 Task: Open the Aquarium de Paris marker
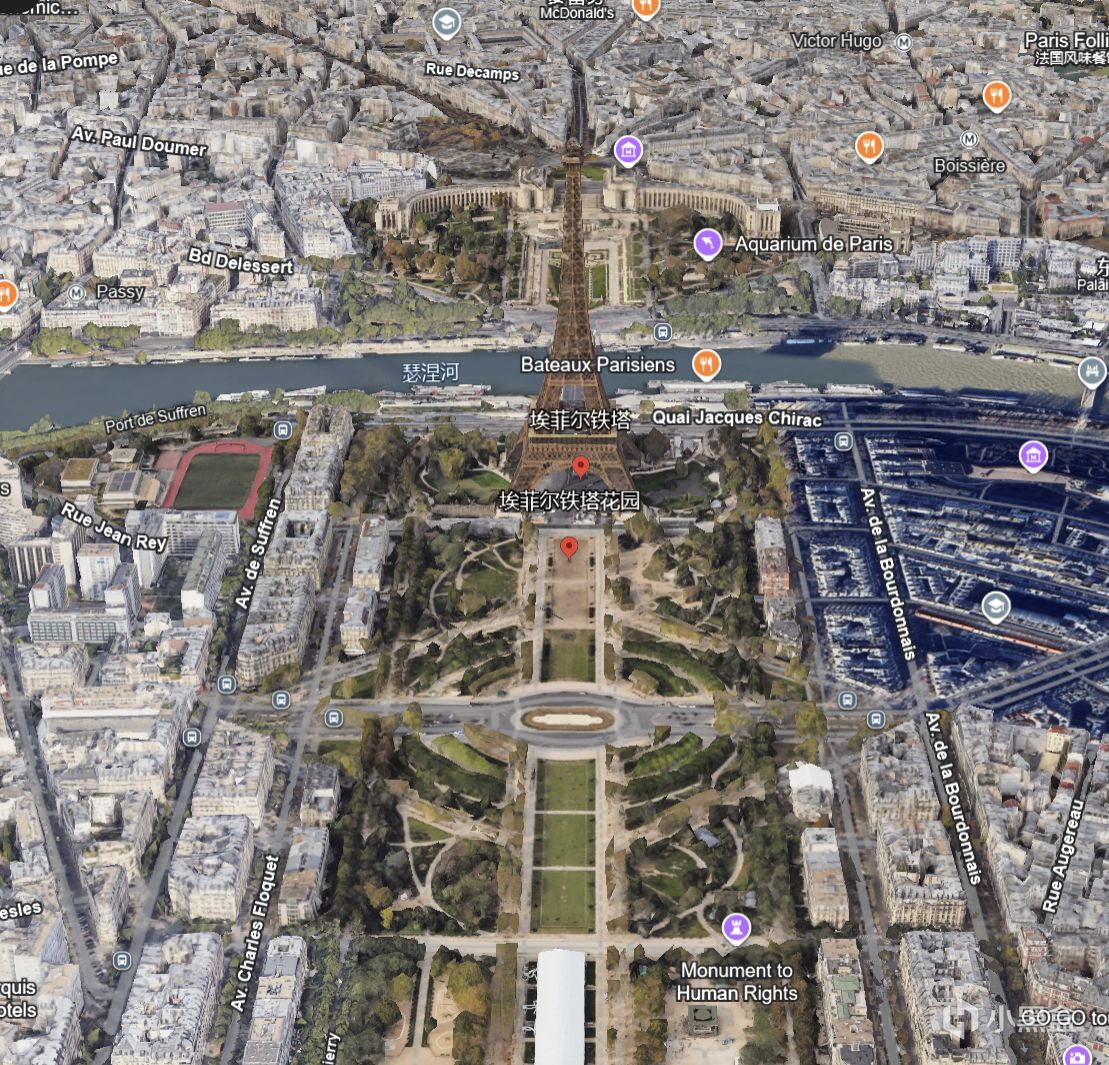[707, 244]
